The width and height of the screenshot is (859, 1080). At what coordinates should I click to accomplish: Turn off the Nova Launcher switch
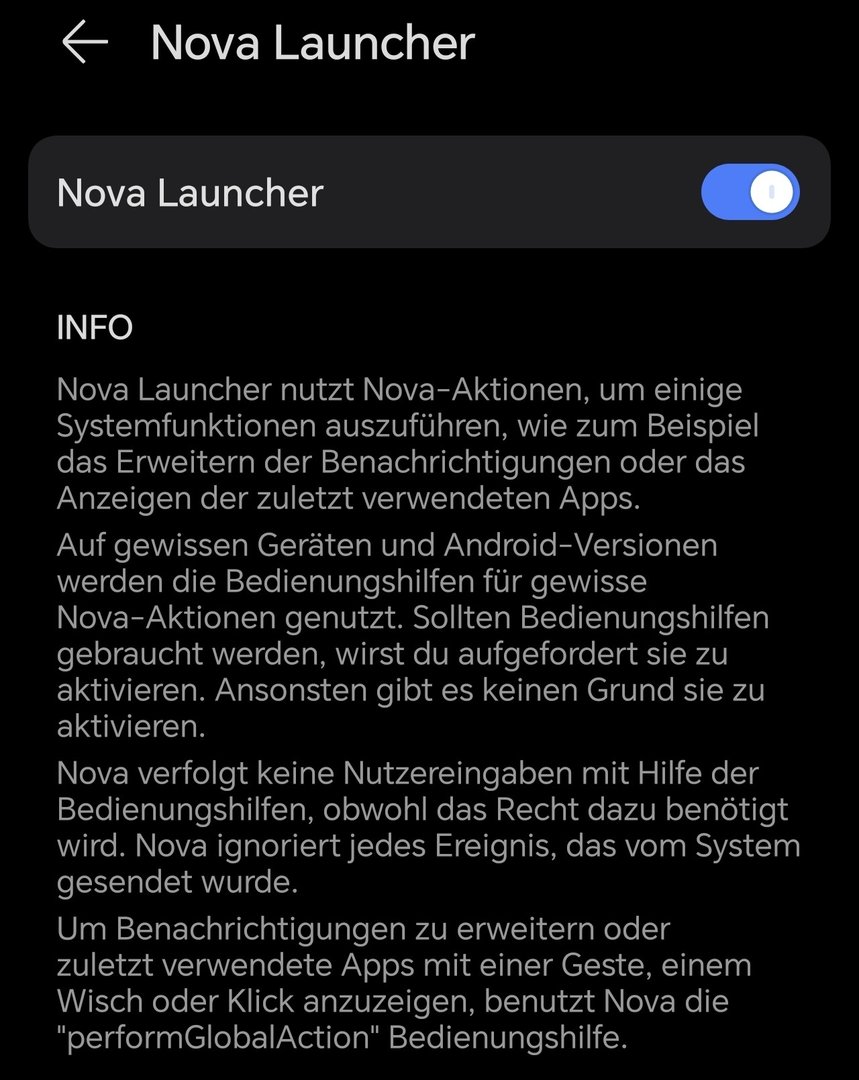pos(750,192)
